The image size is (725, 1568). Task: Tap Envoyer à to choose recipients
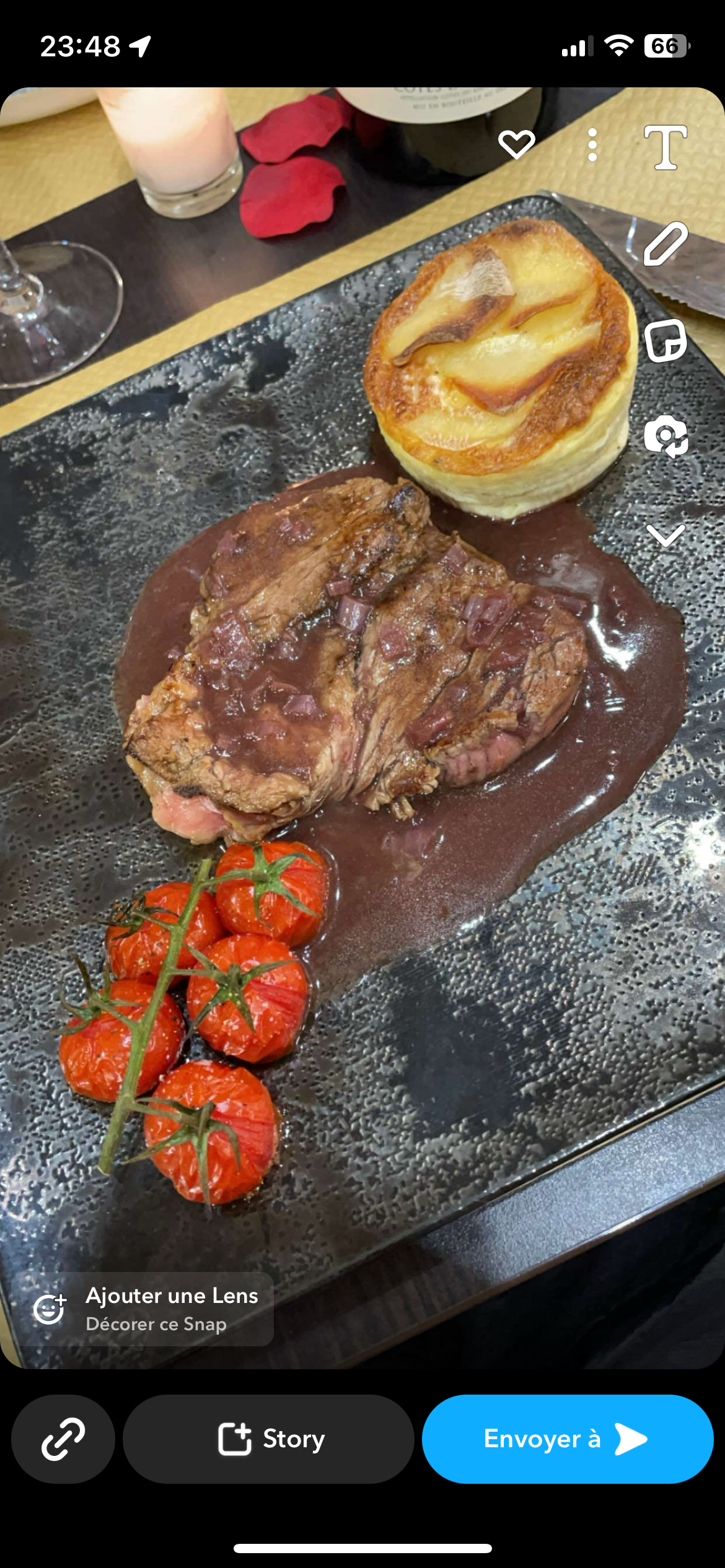click(567, 1439)
